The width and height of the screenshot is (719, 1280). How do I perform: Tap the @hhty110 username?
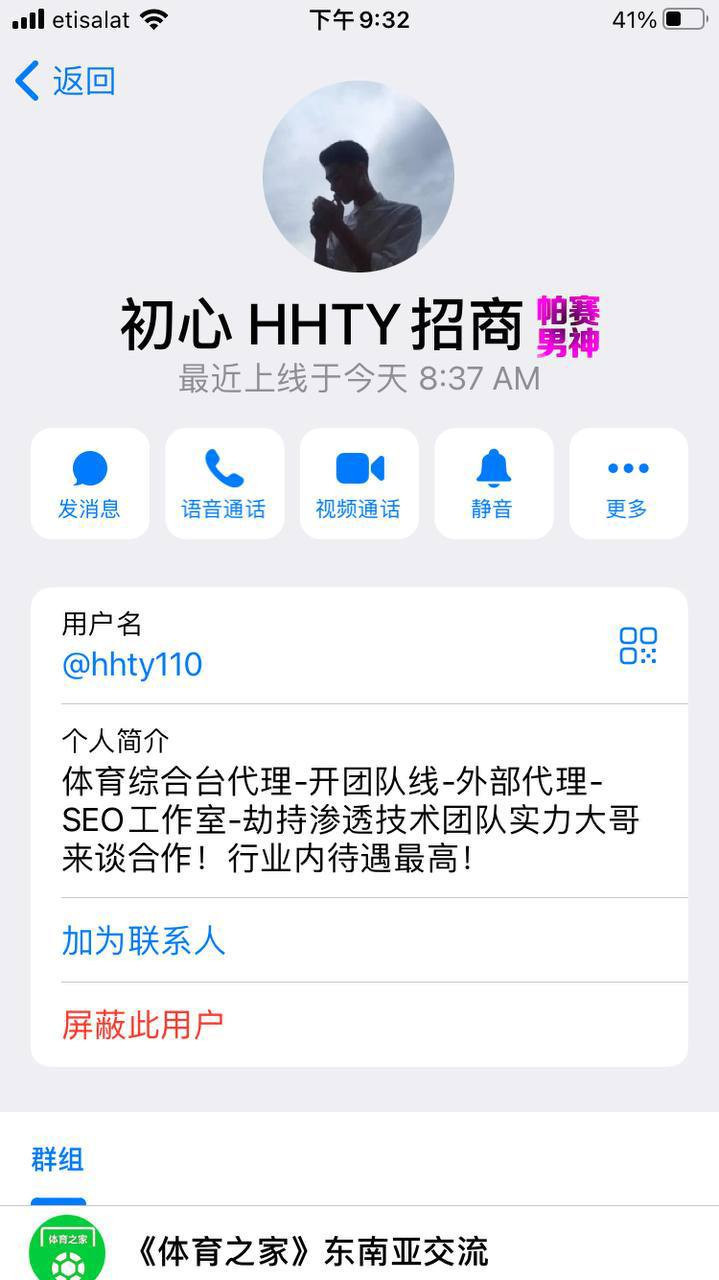(132, 665)
